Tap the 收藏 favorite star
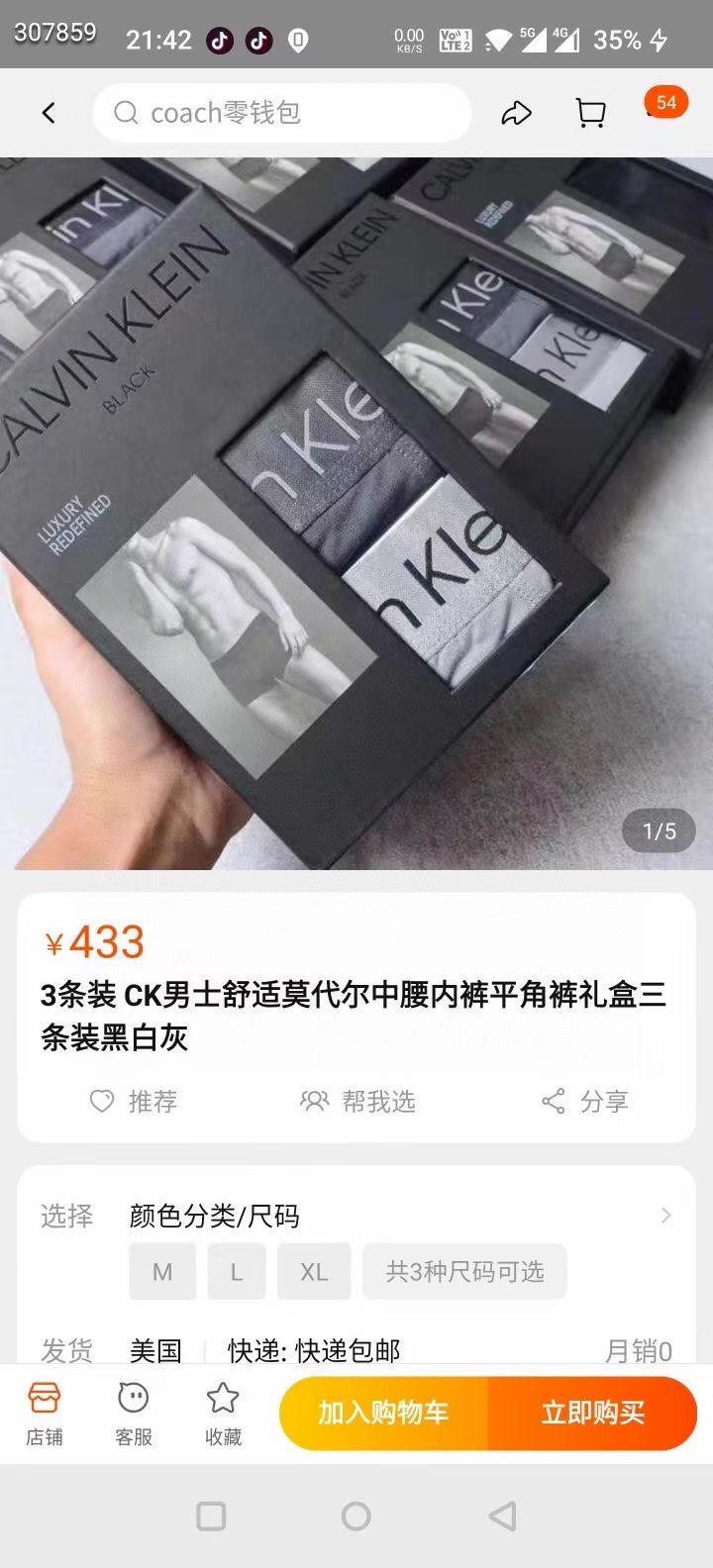Image resolution: width=713 pixels, height=1568 pixels. (x=222, y=1410)
